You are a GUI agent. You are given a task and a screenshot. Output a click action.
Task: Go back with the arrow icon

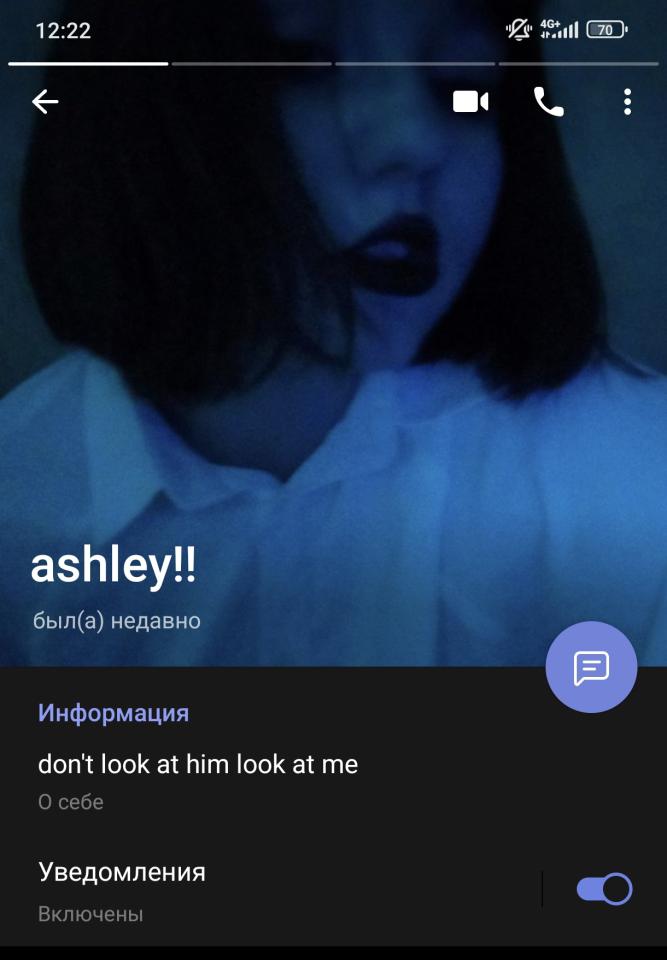pyautogui.click(x=45, y=101)
